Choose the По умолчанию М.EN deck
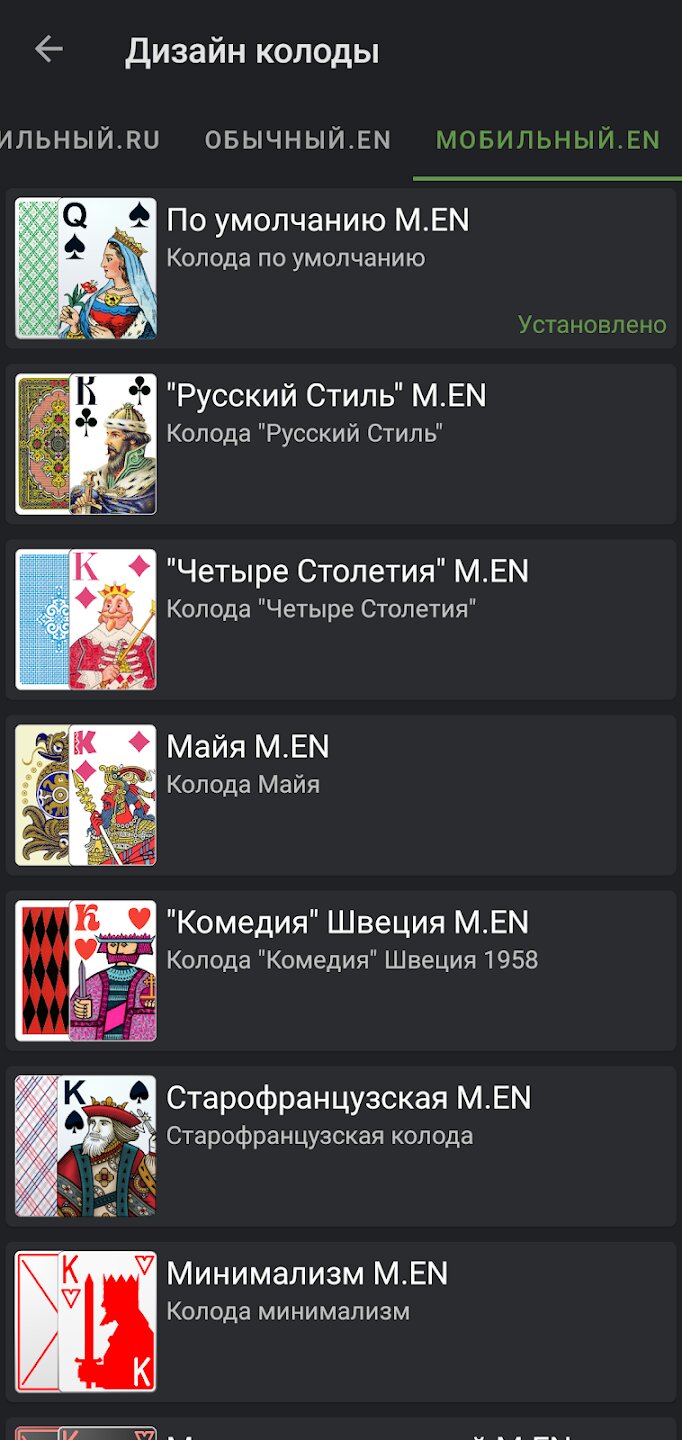Image resolution: width=682 pixels, height=1440 pixels. tap(340, 268)
